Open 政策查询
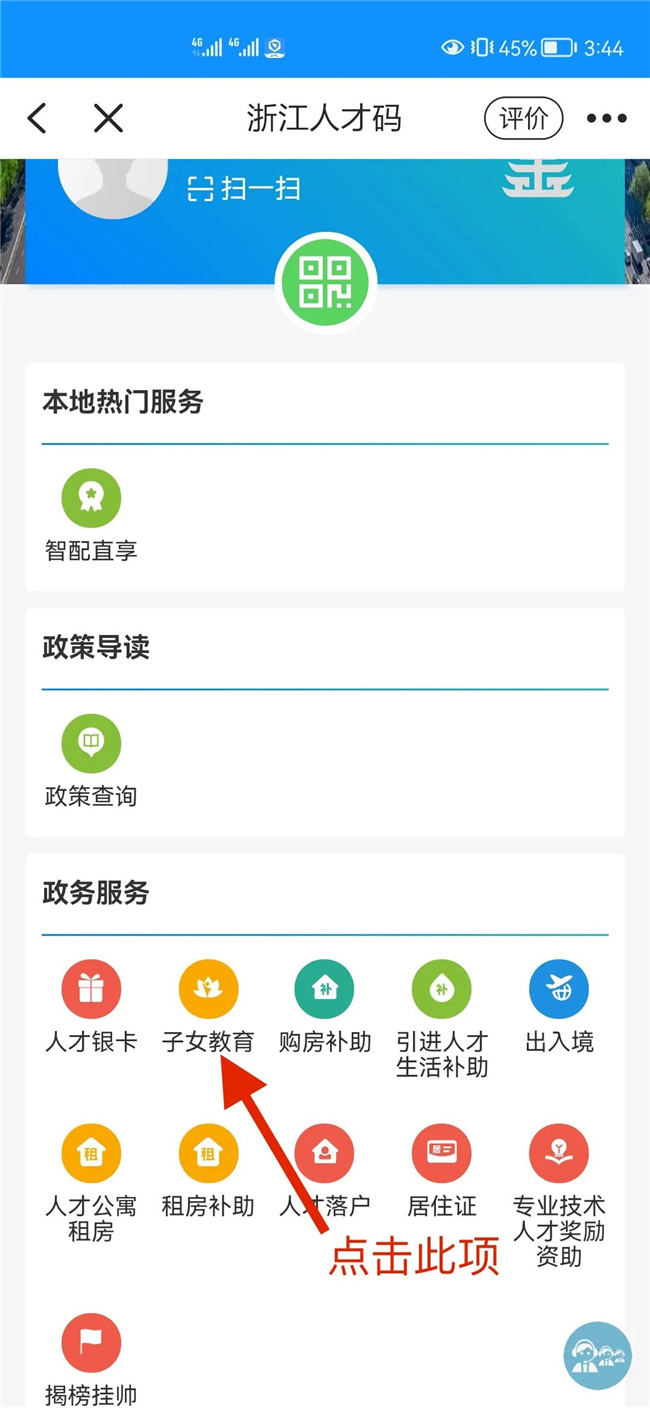Viewport: 650px width, 1408px height. tap(91, 744)
